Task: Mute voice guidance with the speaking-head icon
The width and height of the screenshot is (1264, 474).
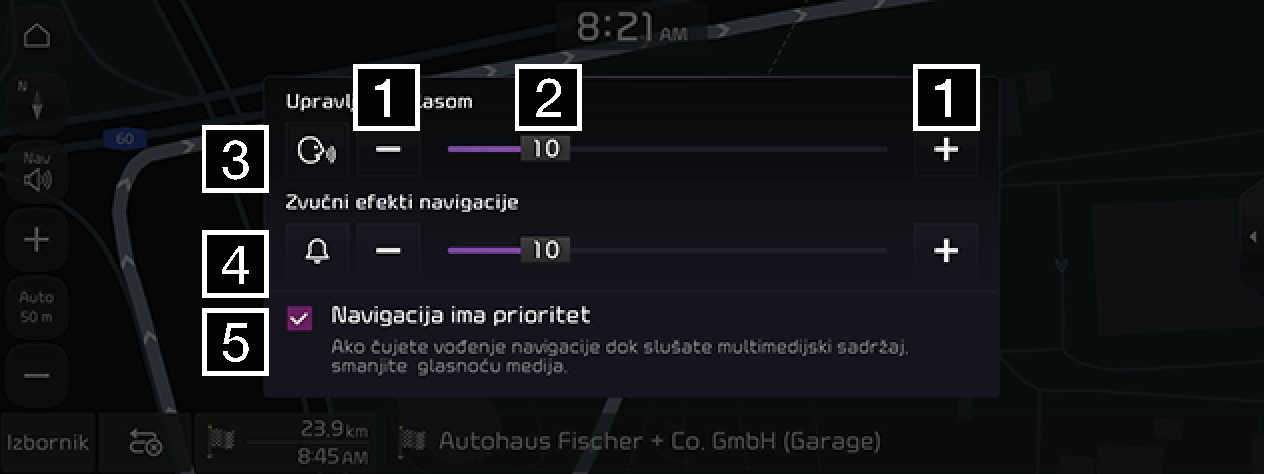Action: [317, 150]
